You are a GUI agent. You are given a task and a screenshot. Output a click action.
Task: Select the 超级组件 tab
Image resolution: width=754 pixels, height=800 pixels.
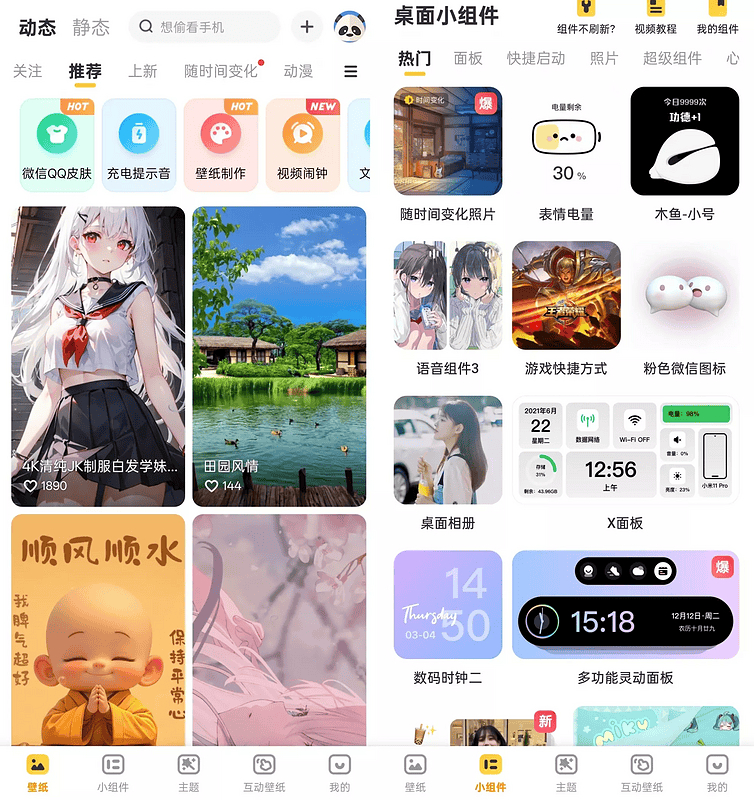coord(671,58)
